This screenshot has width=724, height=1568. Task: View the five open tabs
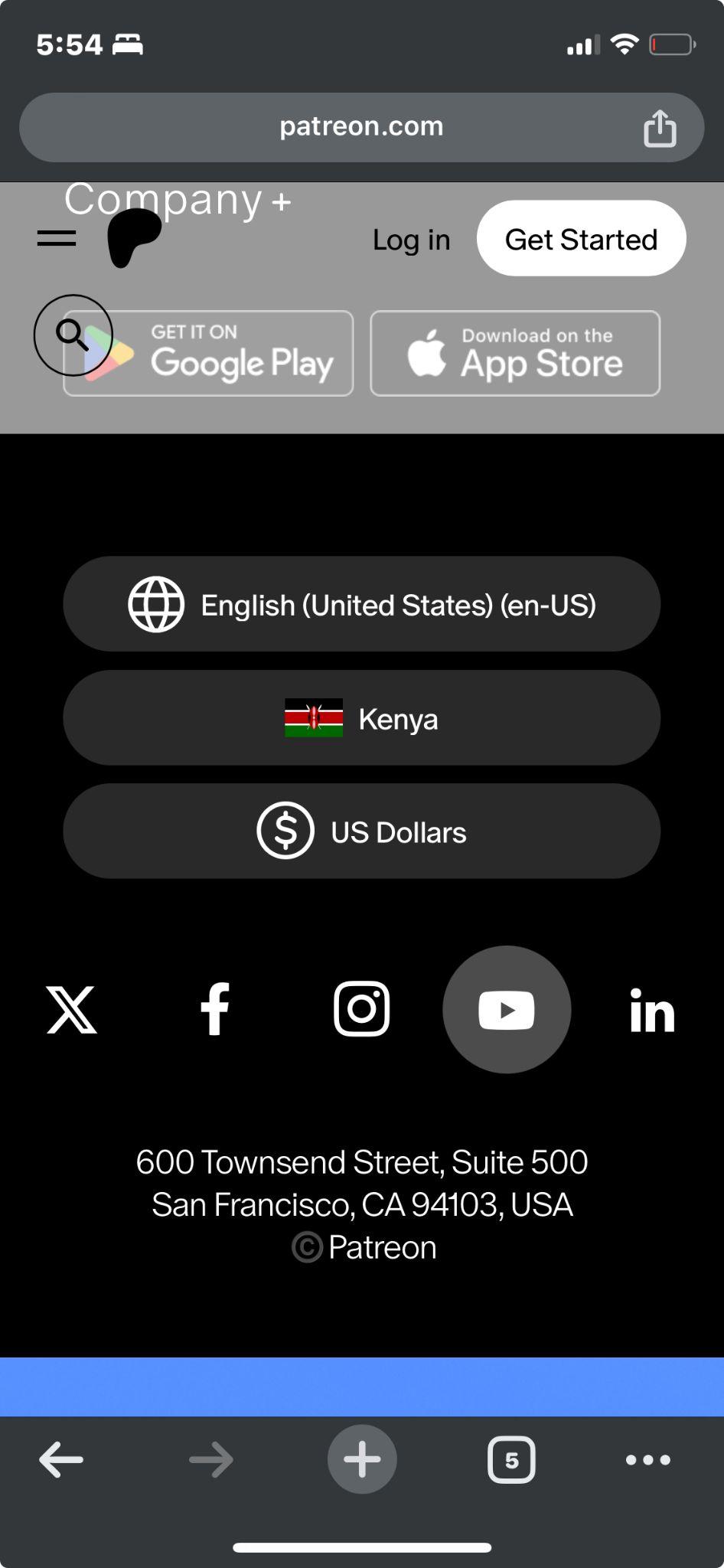click(x=511, y=1460)
